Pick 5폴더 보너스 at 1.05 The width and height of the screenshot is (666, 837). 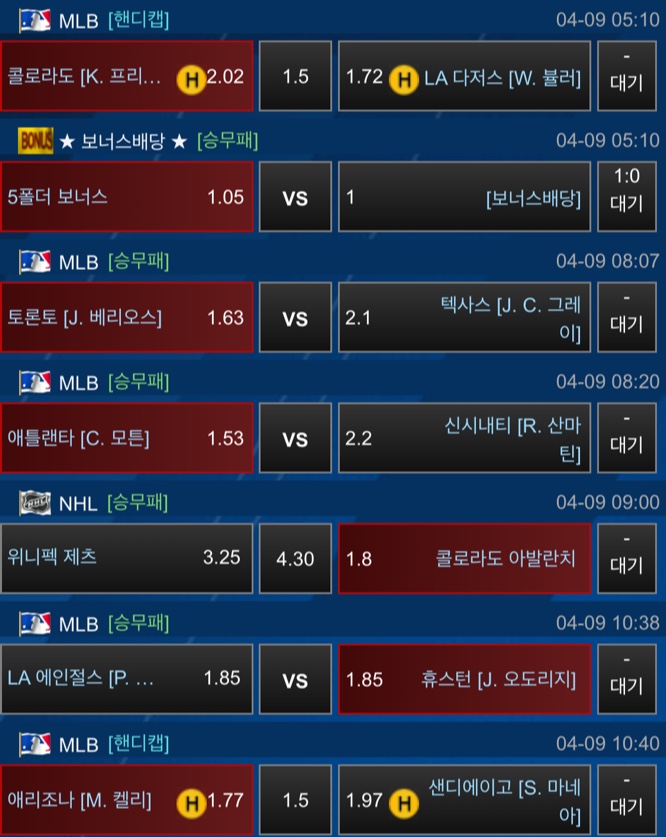[x=126, y=197]
